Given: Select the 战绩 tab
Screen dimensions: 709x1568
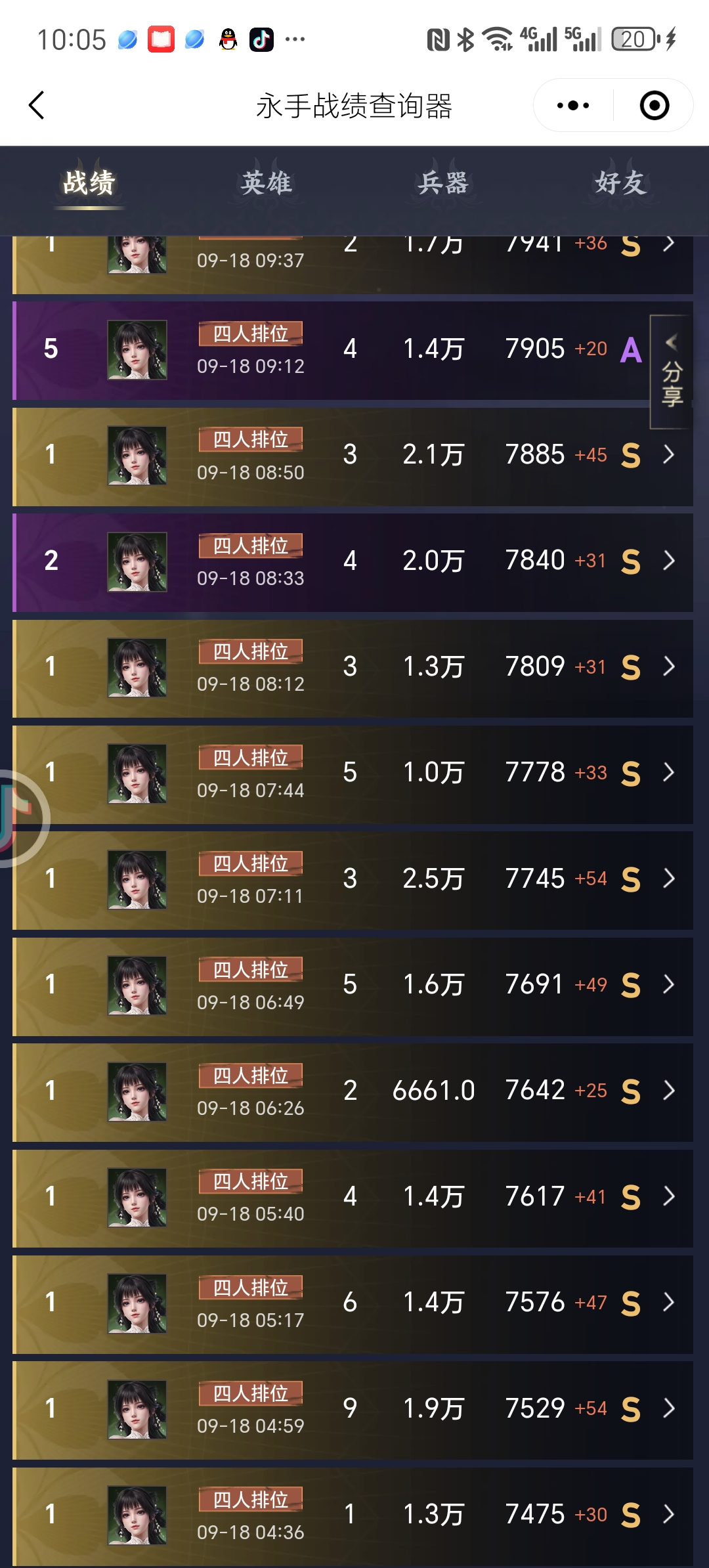Looking at the screenshot, I should pos(89,183).
